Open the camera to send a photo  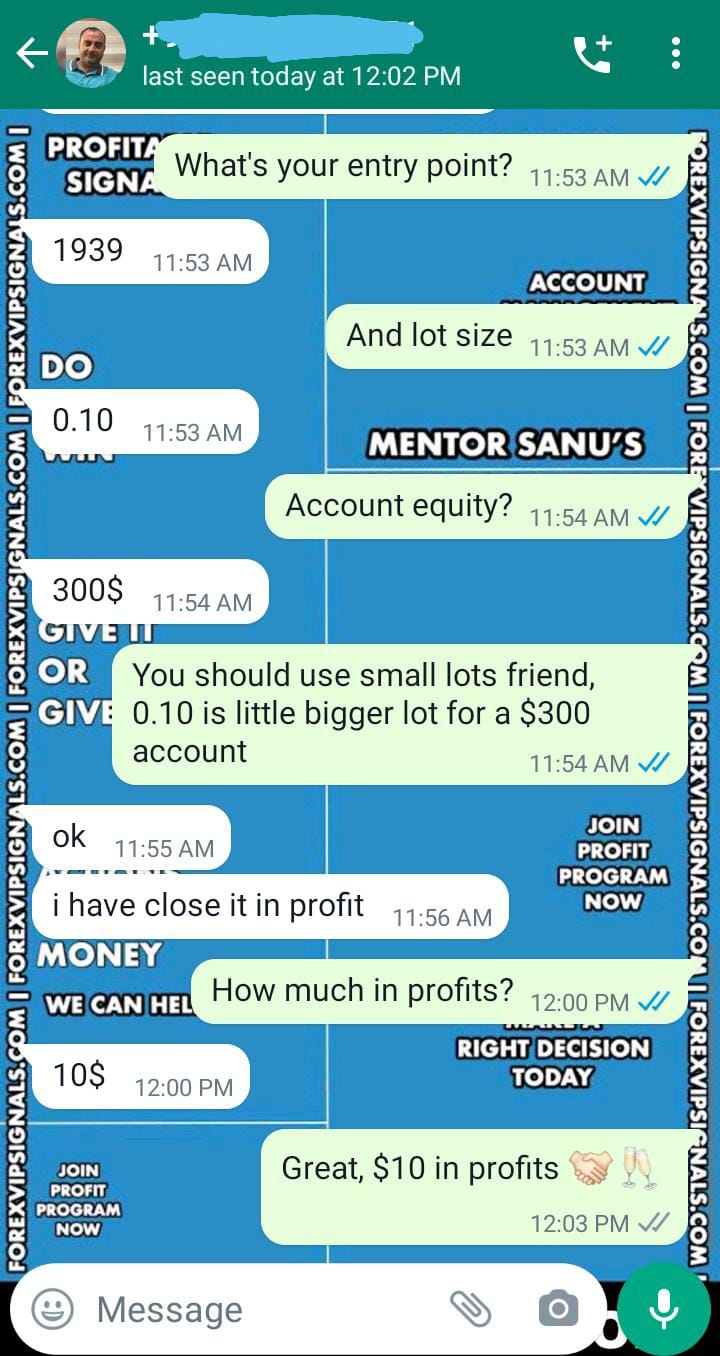coord(558,1308)
